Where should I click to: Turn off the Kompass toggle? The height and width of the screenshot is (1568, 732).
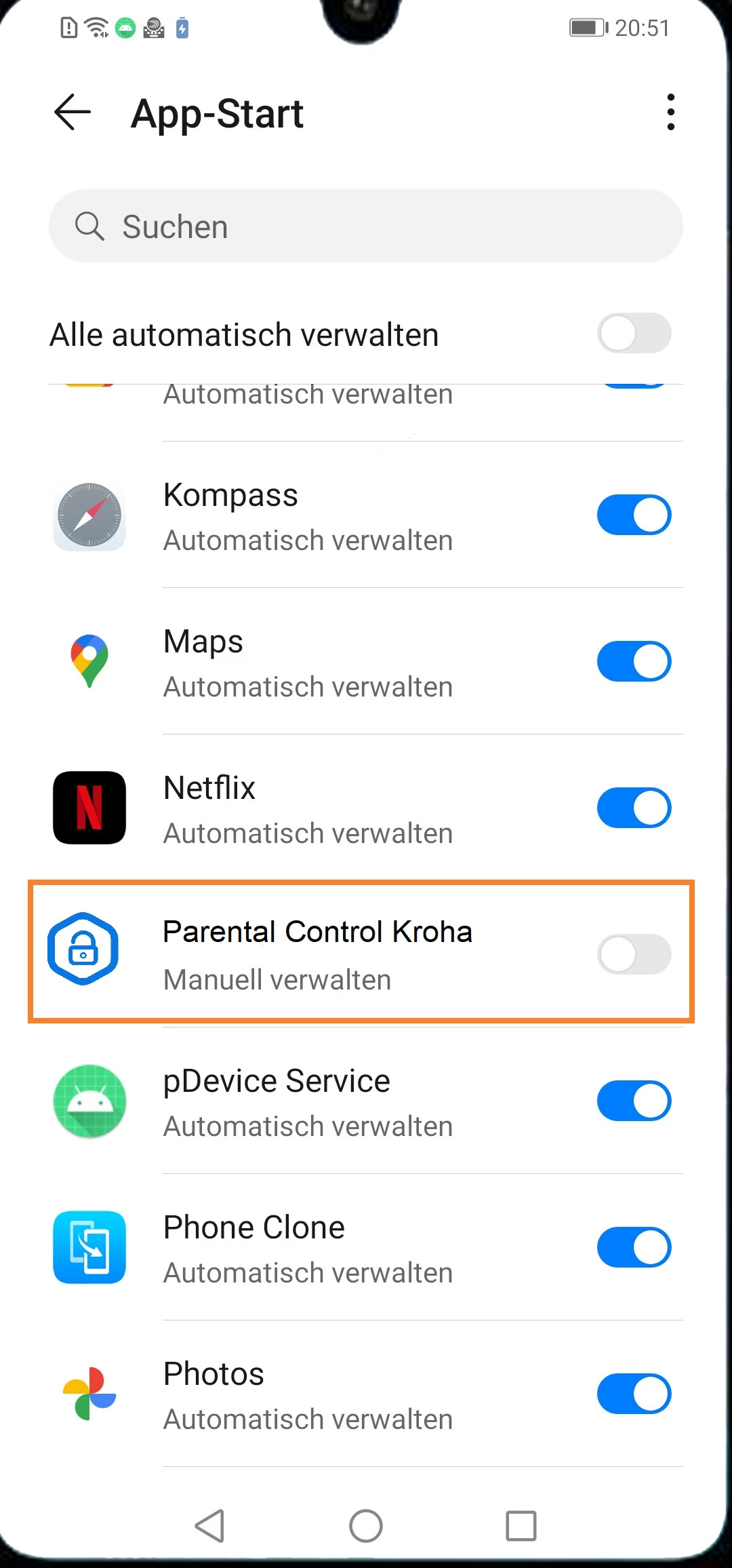(634, 515)
